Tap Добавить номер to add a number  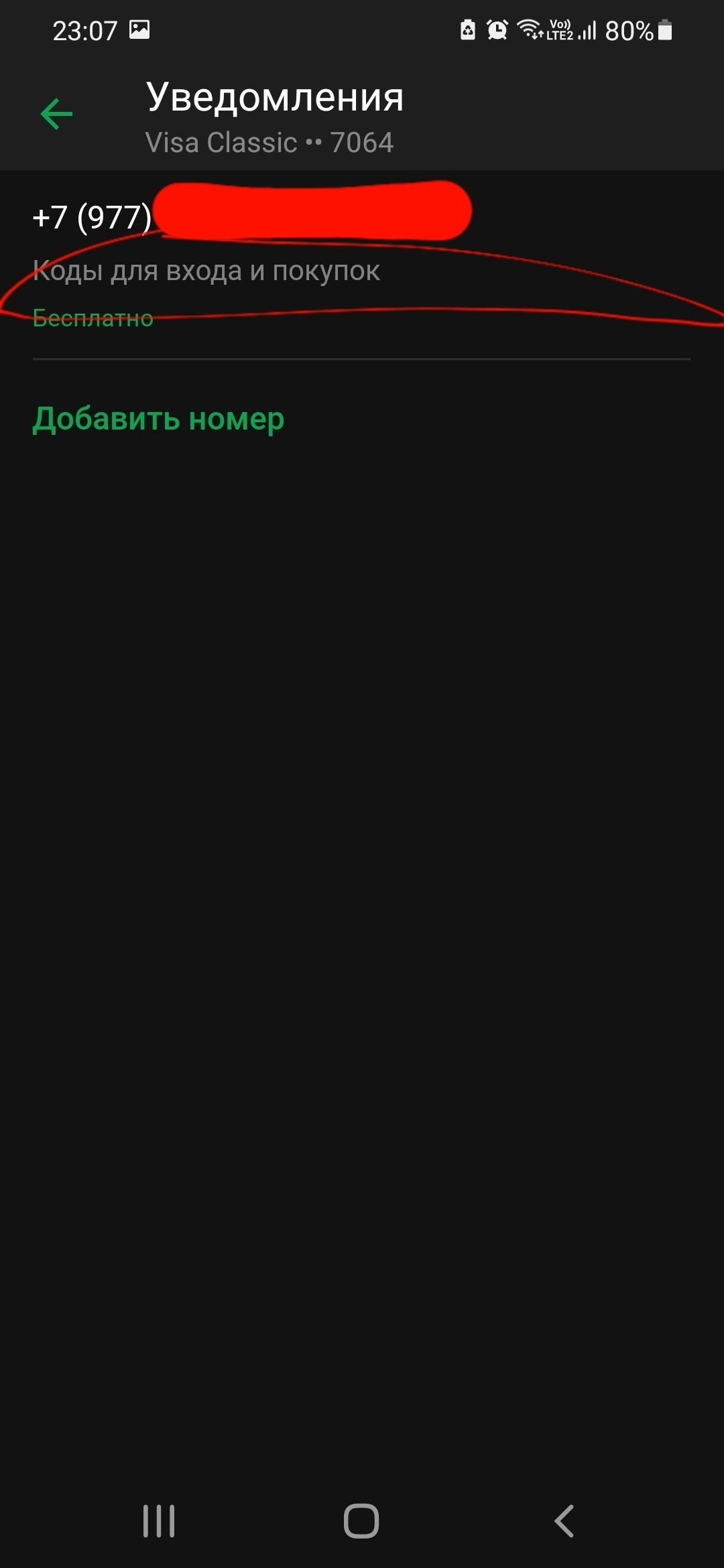coord(158,419)
